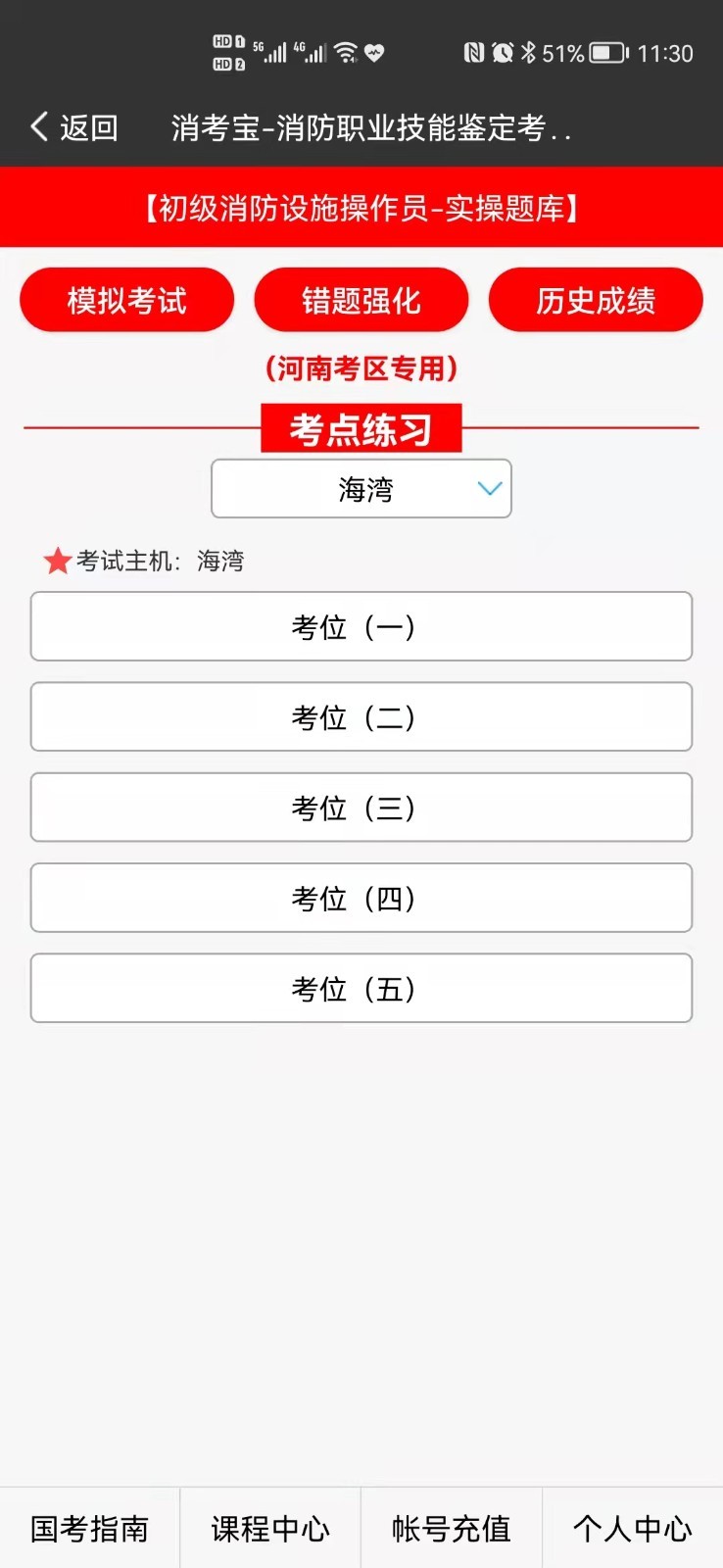Go to 课程中心 tab

pyautogui.click(x=270, y=1528)
